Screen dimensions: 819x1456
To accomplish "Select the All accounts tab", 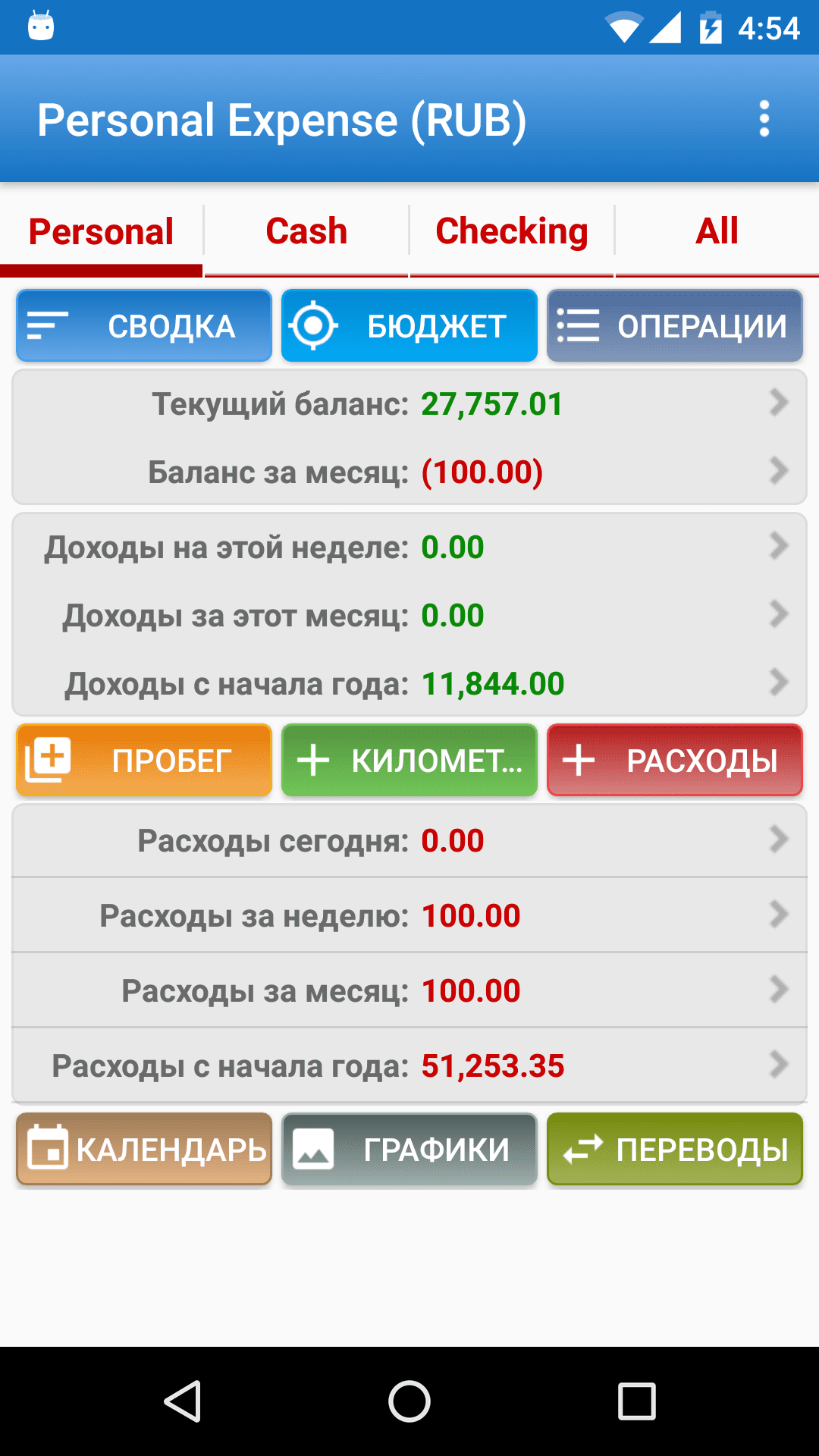I will pos(717,231).
